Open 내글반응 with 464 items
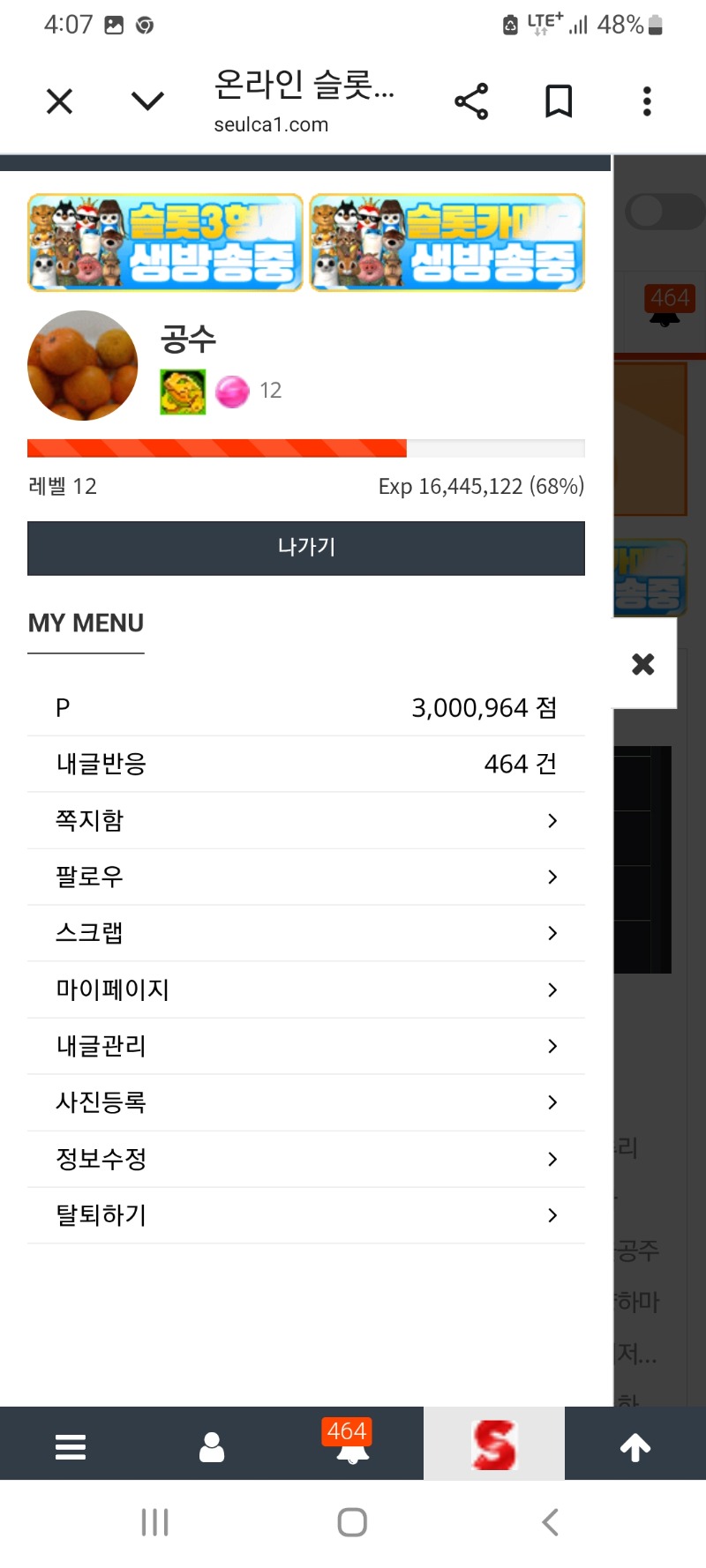Image resolution: width=706 pixels, height=1568 pixels. [305, 764]
